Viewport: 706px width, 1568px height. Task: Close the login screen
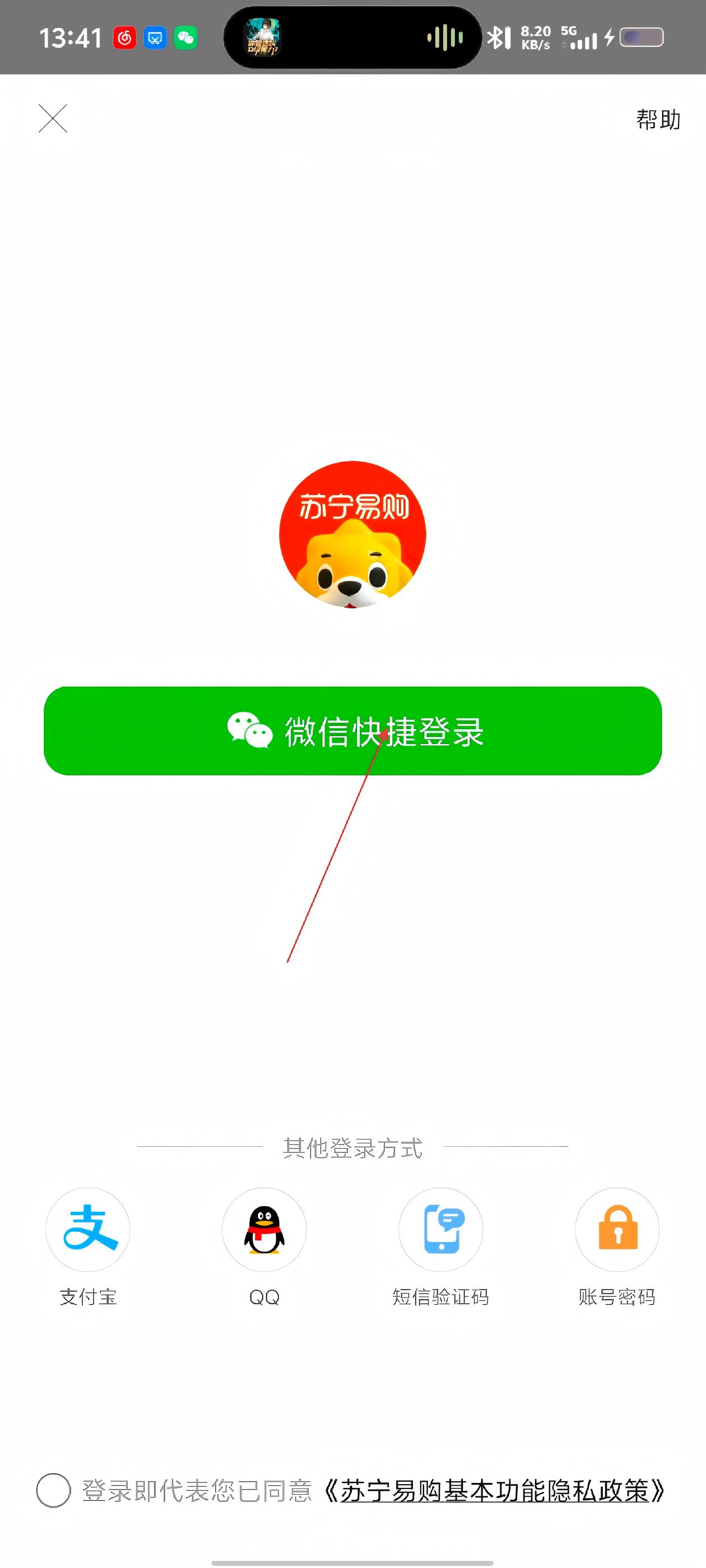[53, 119]
